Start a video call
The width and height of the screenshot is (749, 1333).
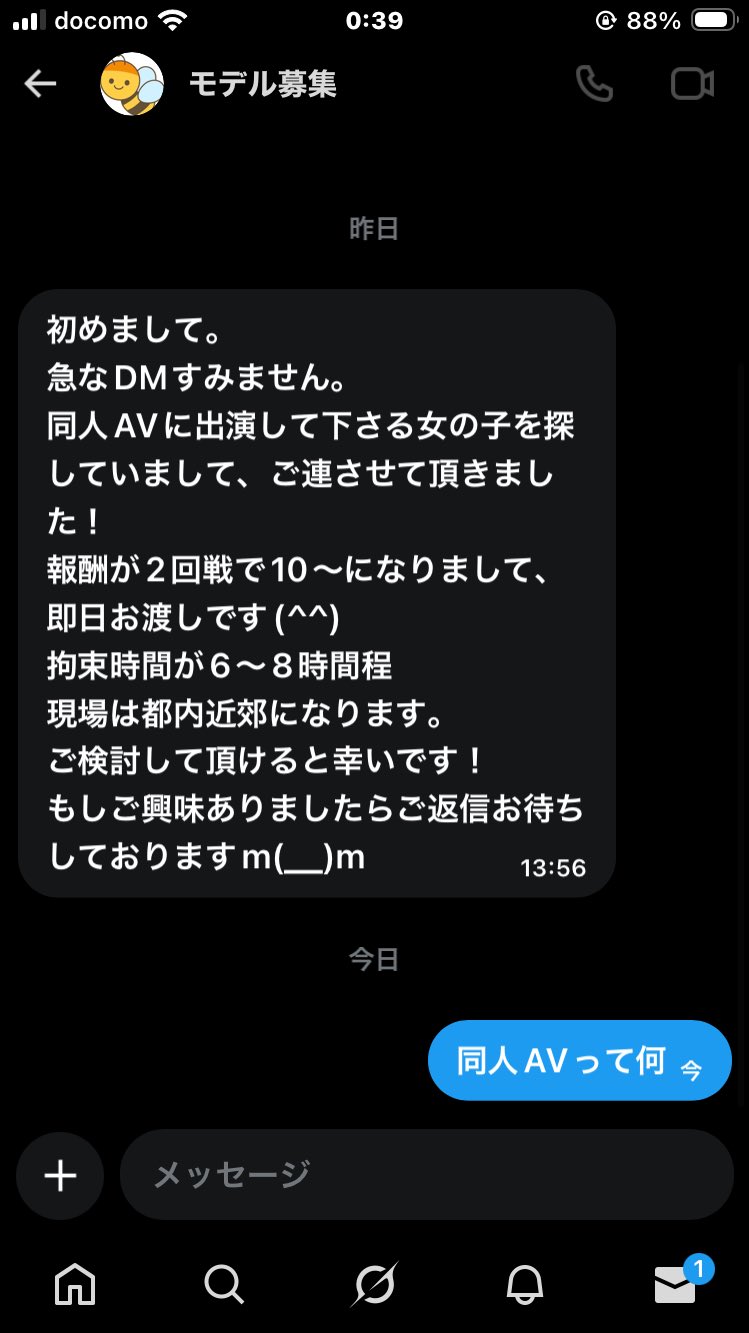point(692,85)
